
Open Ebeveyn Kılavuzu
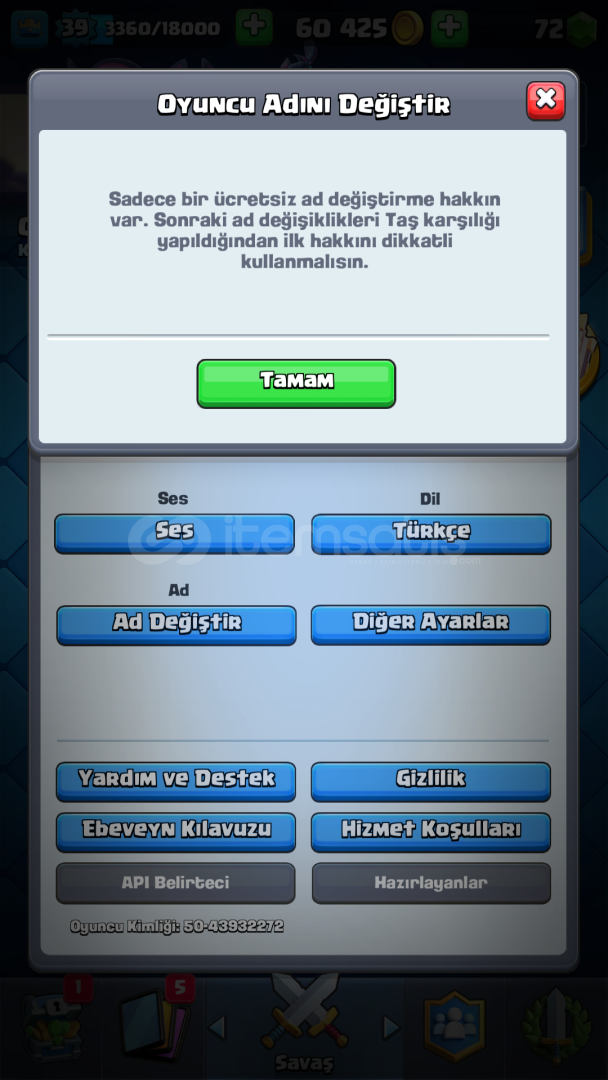coord(176,831)
